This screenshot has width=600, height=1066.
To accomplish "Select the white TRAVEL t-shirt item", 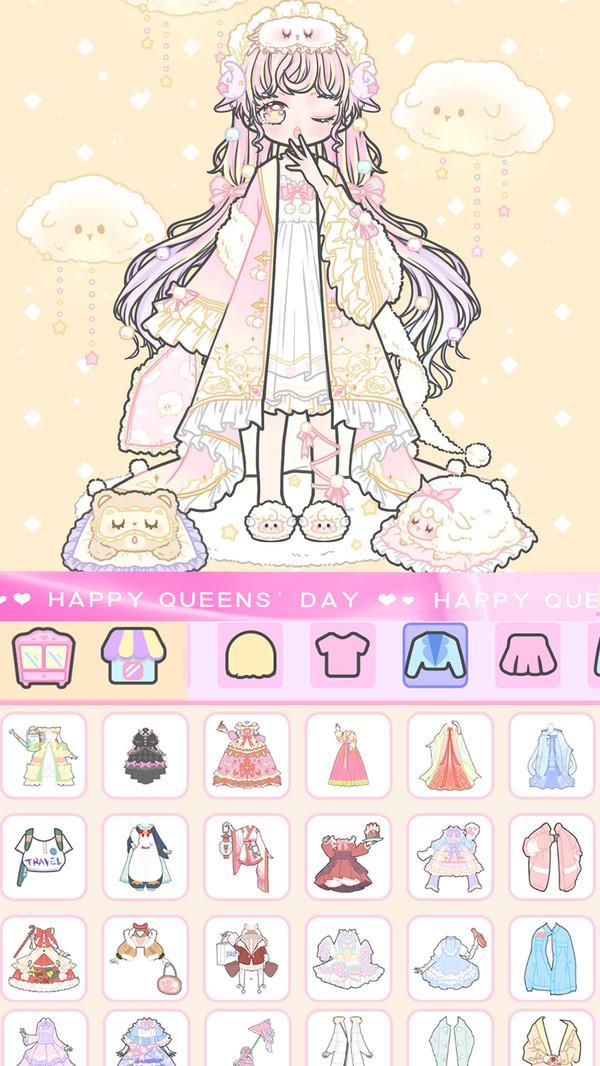I will [43, 857].
